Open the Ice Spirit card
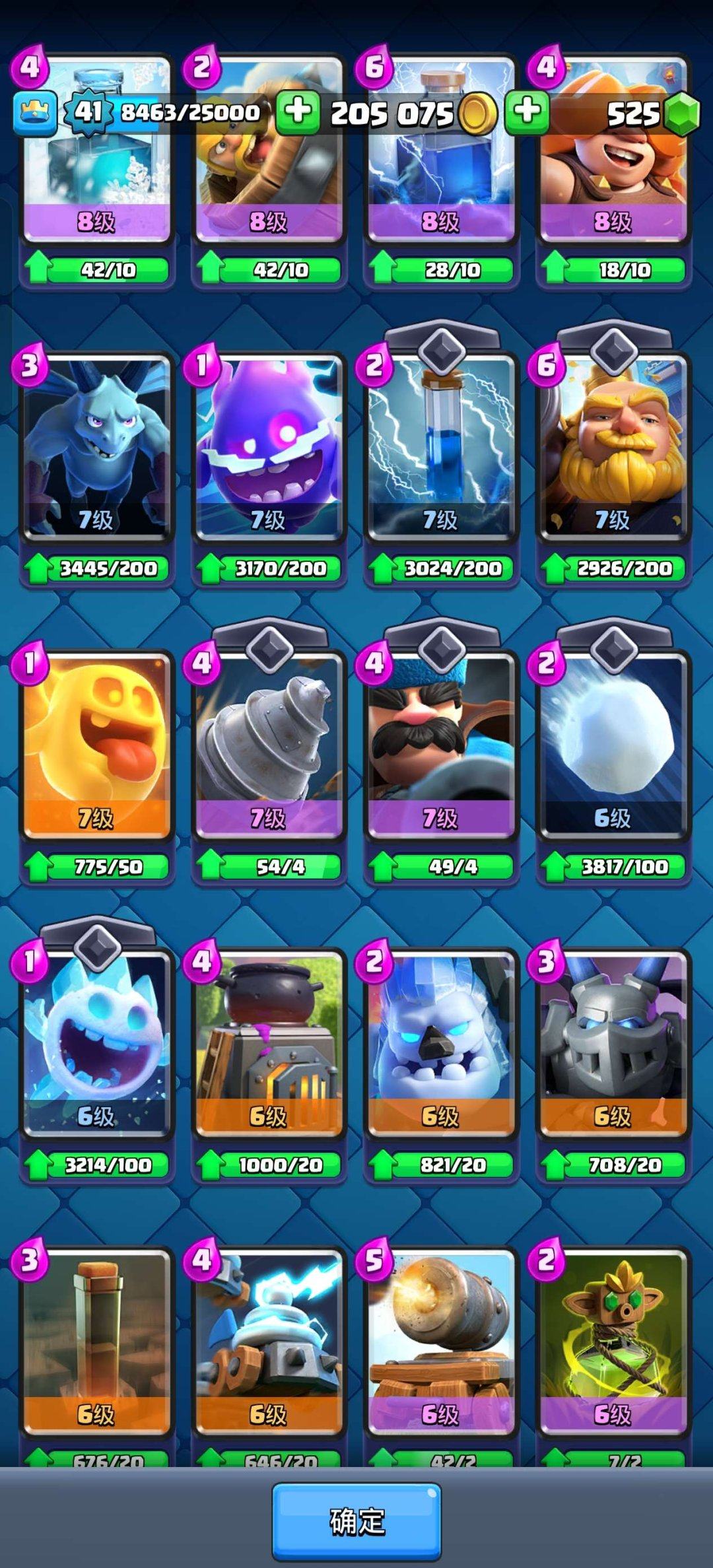Screen dimensions: 713x1568 [x=96, y=1044]
